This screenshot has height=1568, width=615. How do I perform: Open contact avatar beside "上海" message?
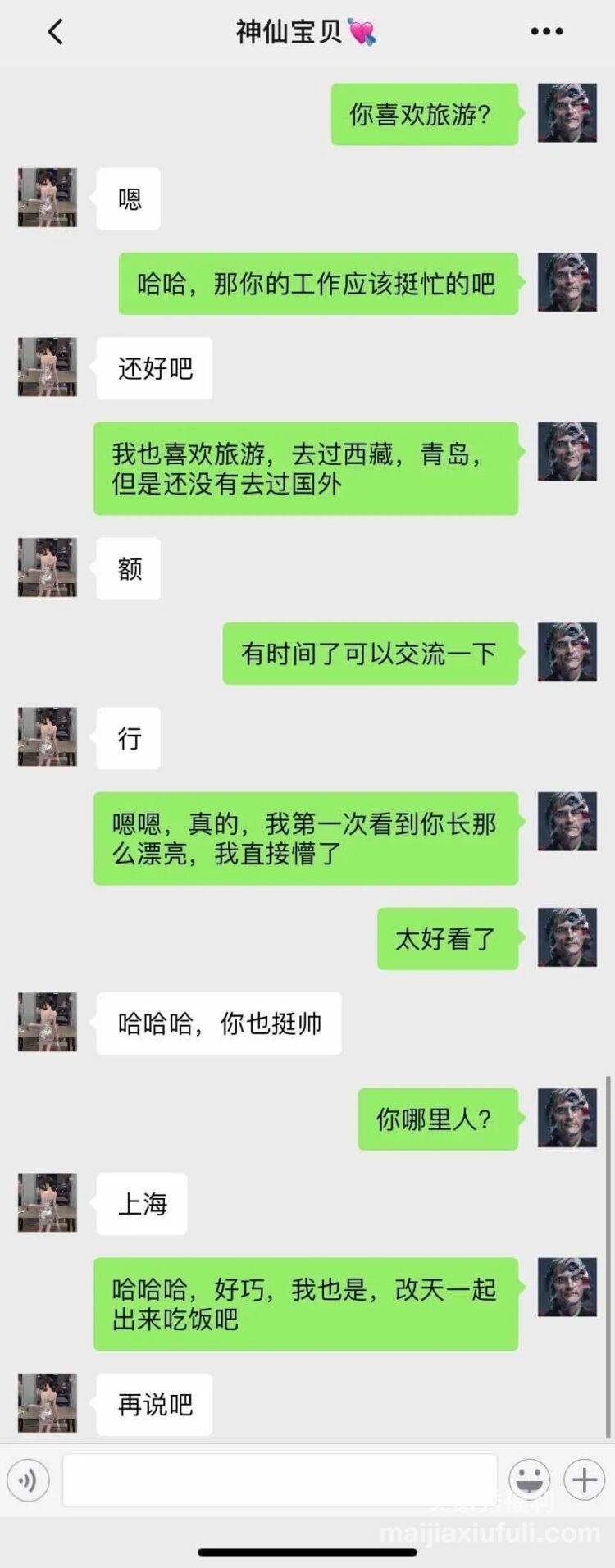click(x=48, y=1202)
